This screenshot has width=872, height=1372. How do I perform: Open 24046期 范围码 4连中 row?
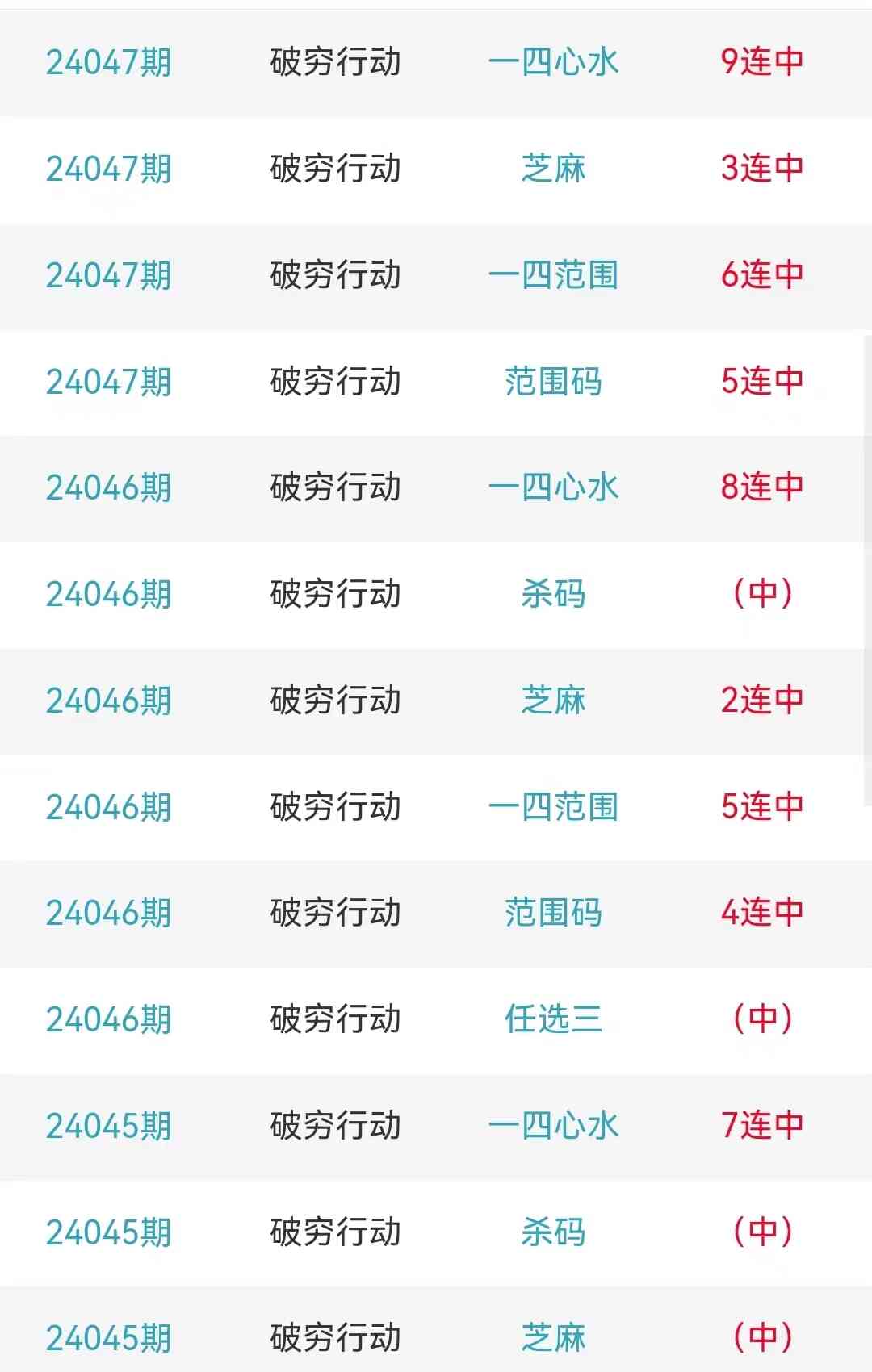click(436, 913)
